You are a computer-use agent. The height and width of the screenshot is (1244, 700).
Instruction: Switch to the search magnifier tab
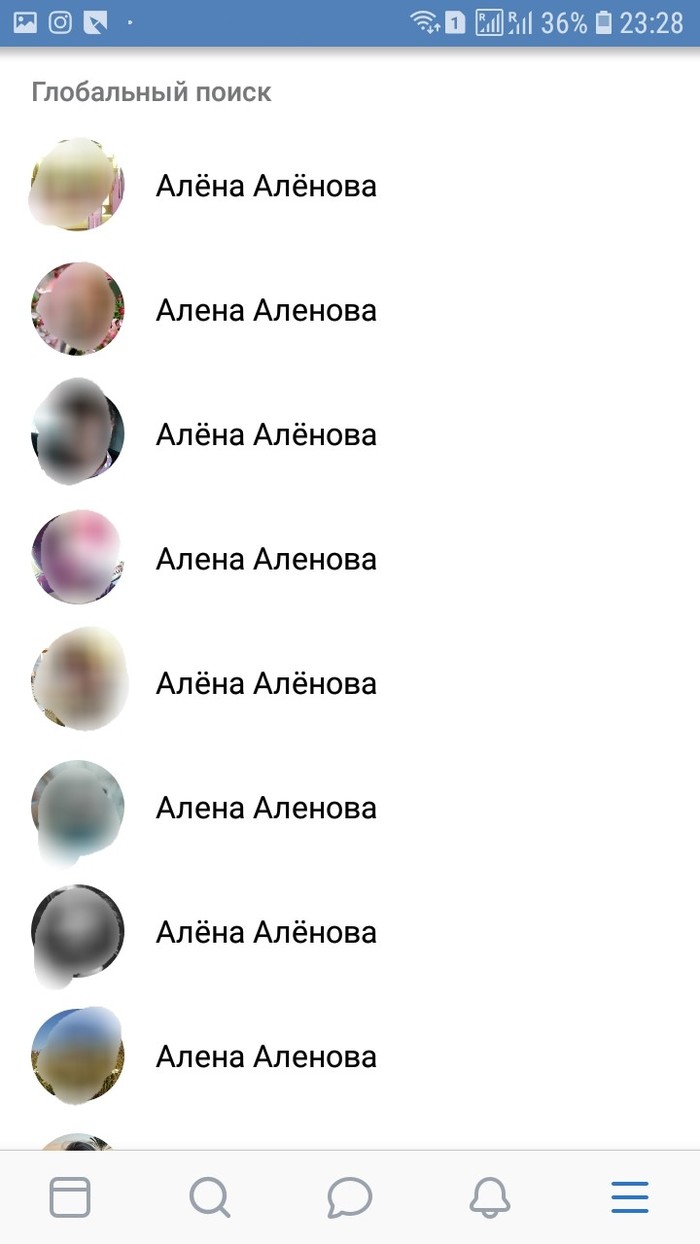pos(210,1196)
